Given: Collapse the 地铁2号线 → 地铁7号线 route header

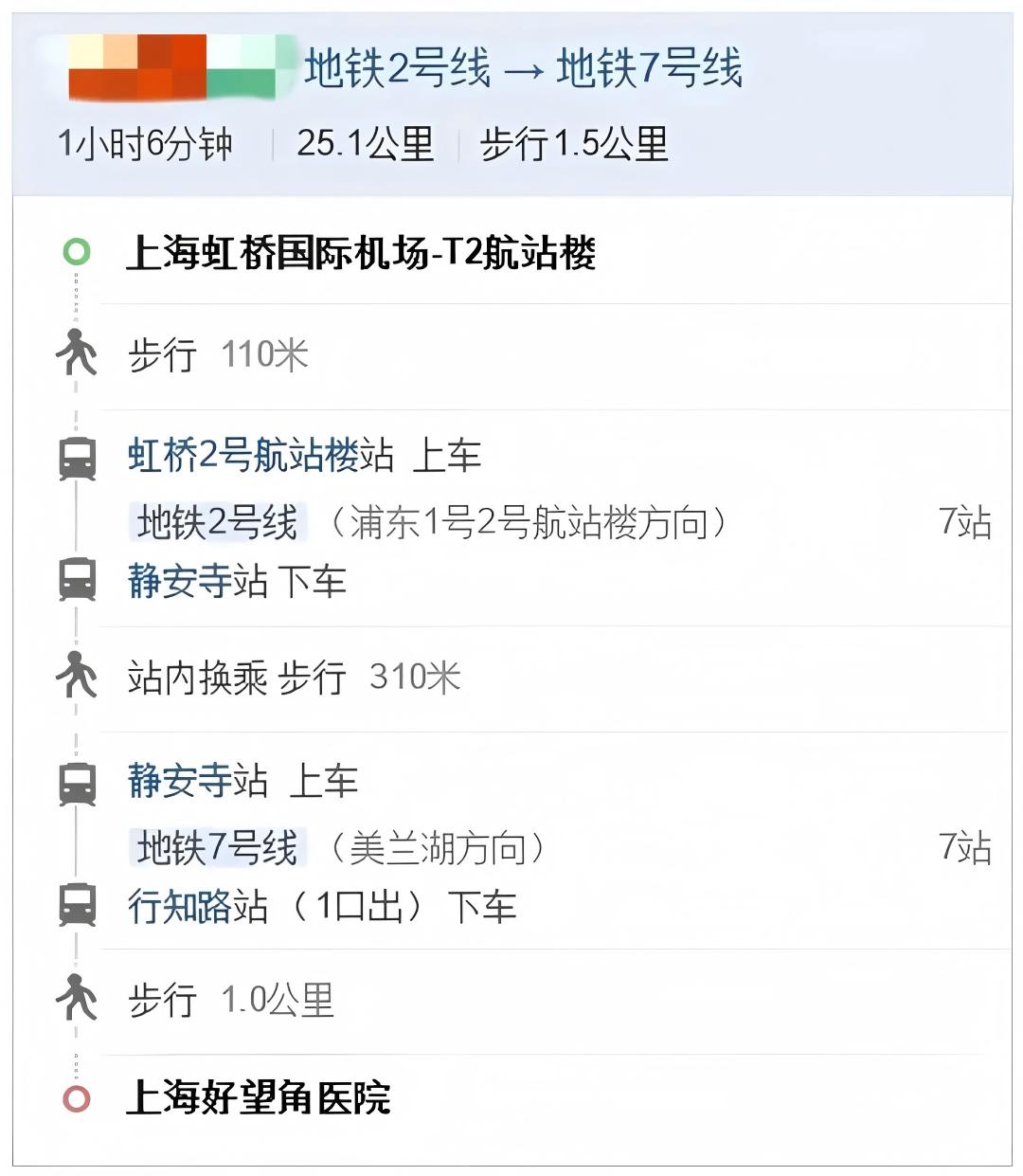Looking at the screenshot, I should tap(522, 69).
